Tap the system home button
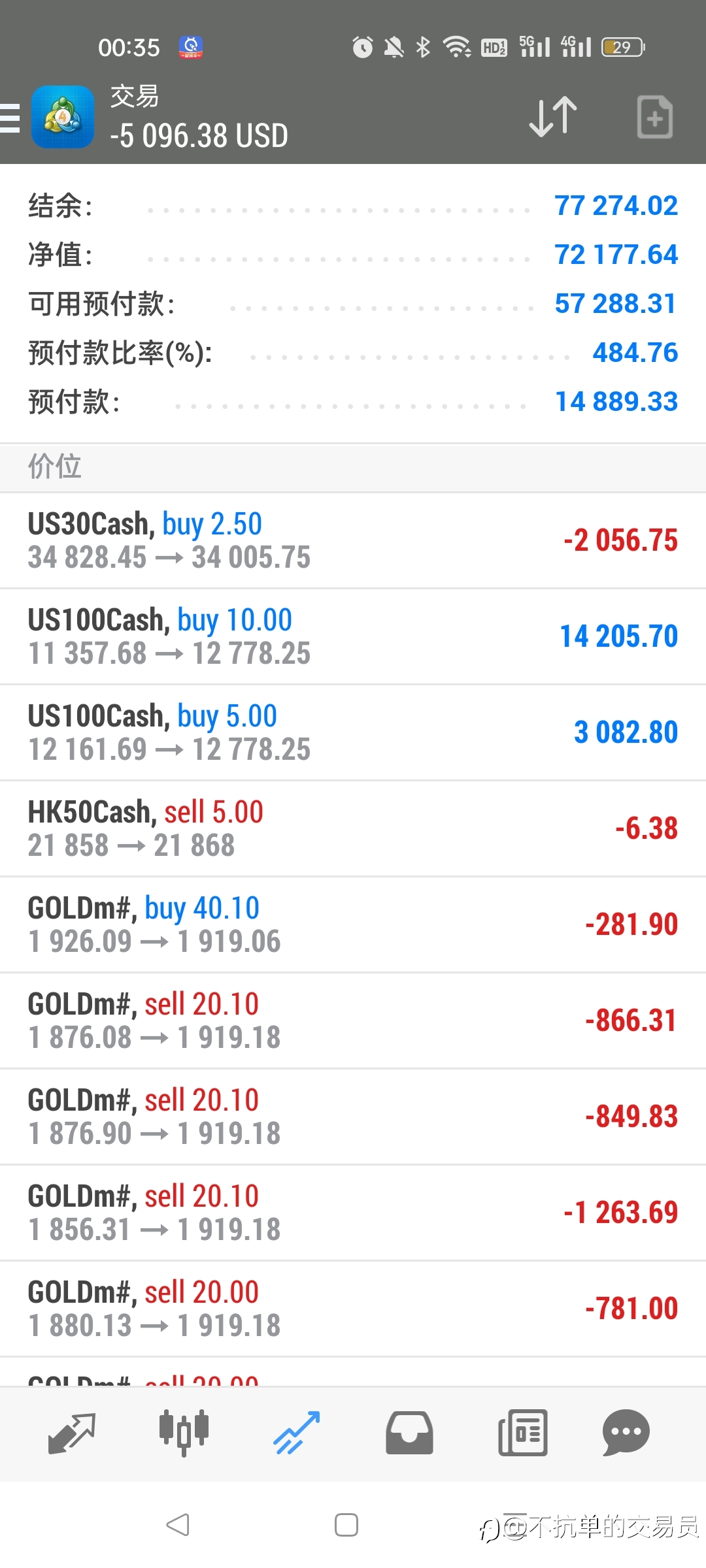The image size is (706, 1568). (346, 1525)
